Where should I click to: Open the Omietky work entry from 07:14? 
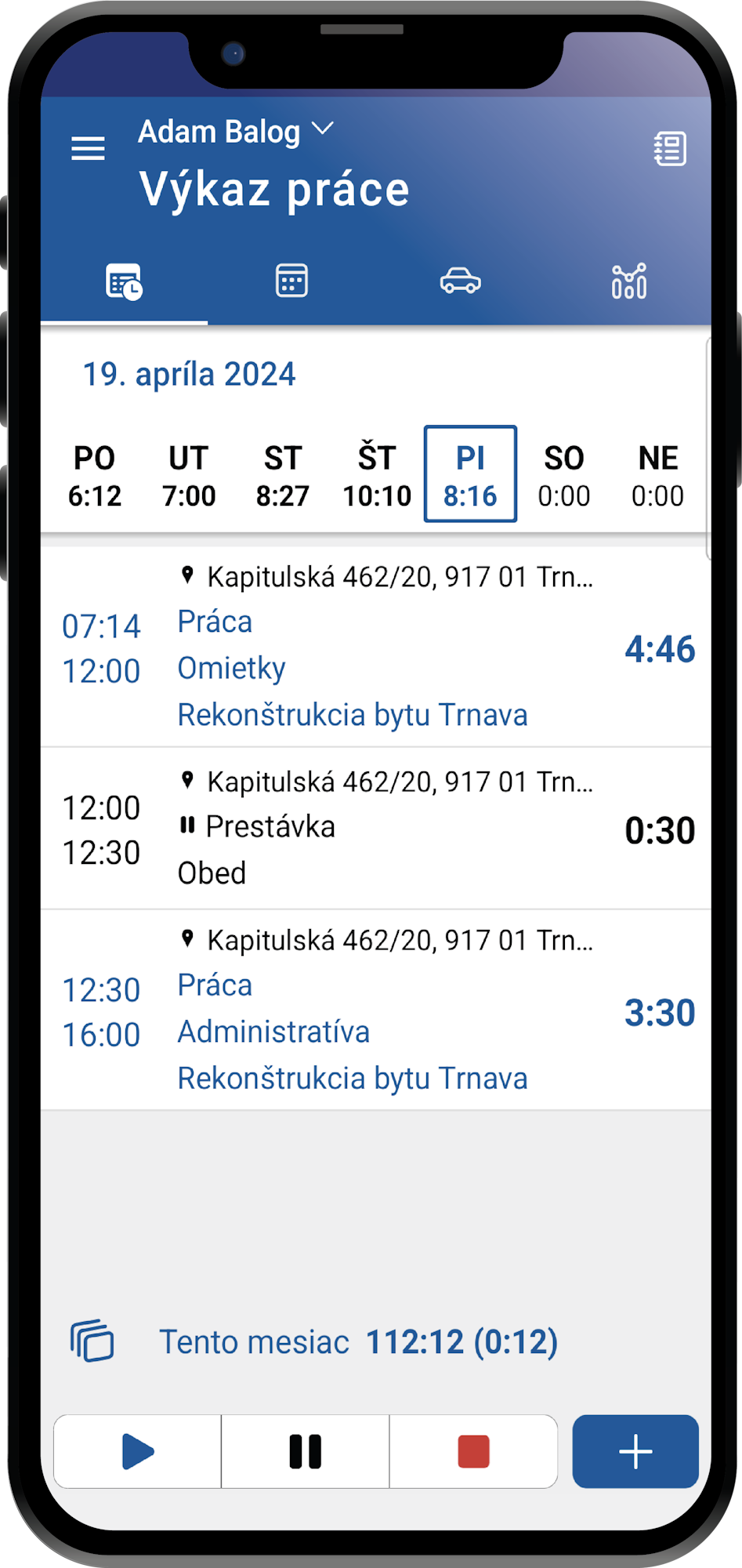click(376, 646)
